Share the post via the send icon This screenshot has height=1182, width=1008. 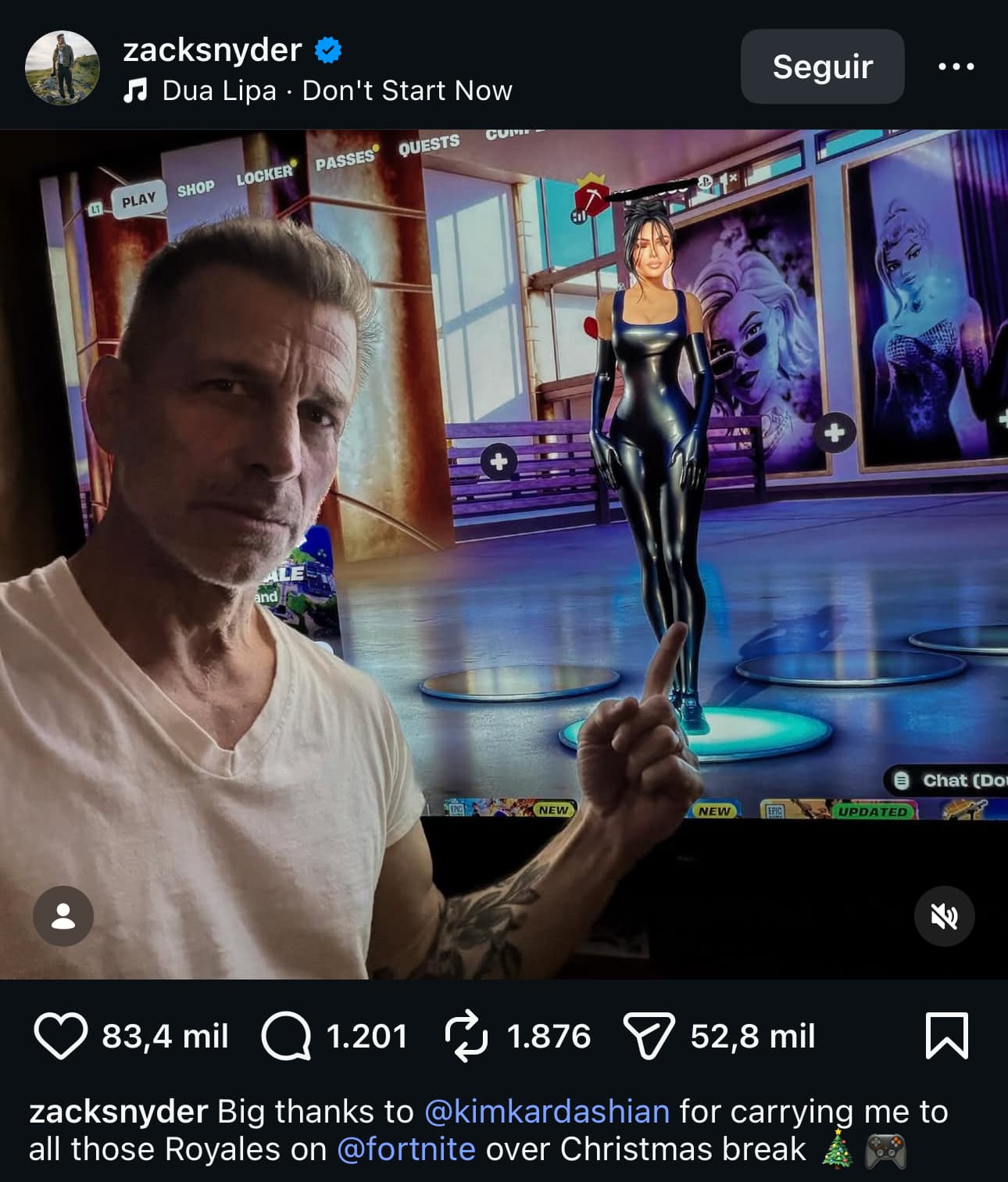point(648,1036)
